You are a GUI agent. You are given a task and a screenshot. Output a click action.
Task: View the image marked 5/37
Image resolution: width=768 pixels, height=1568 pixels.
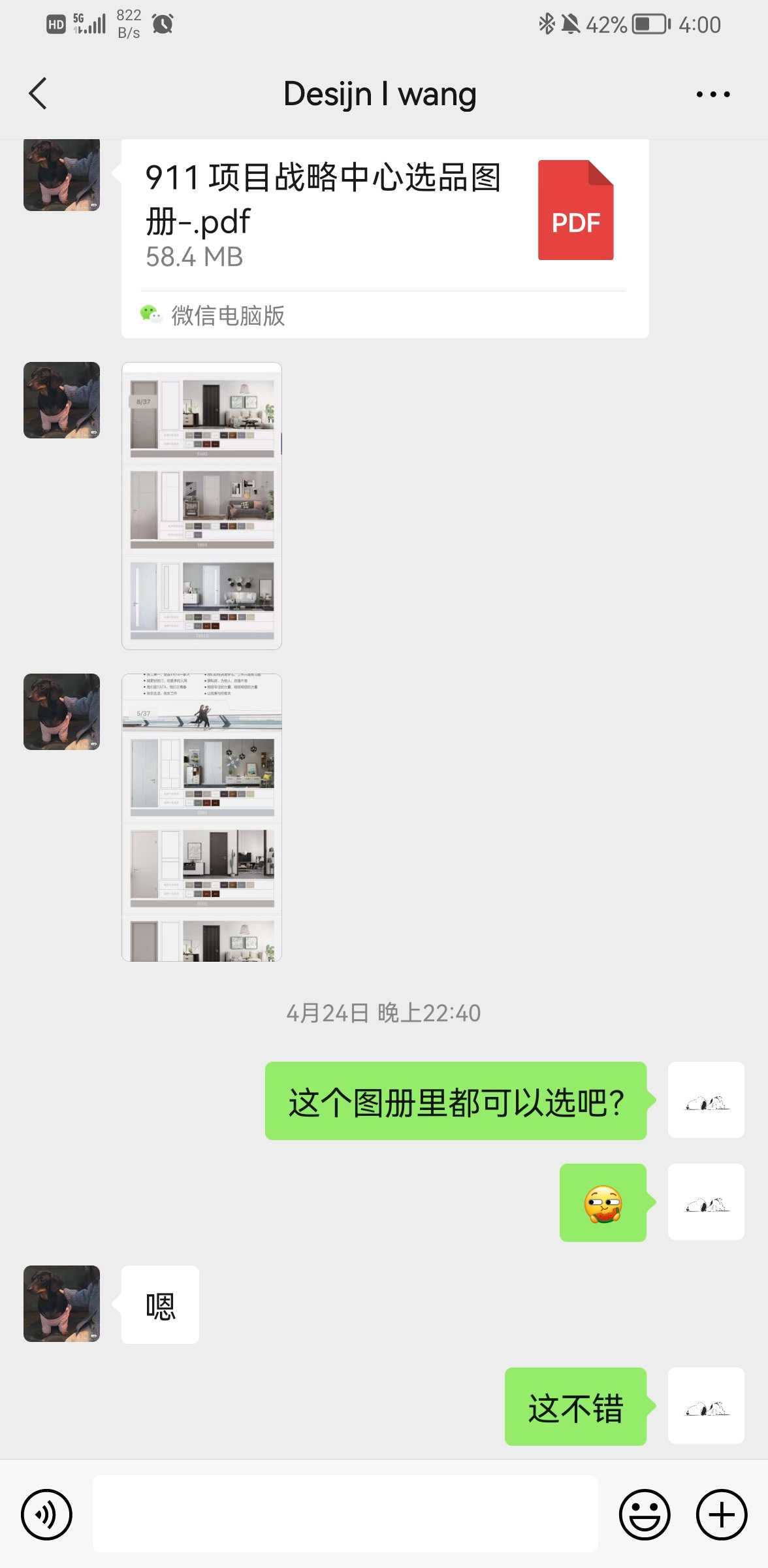pos(202,817)
